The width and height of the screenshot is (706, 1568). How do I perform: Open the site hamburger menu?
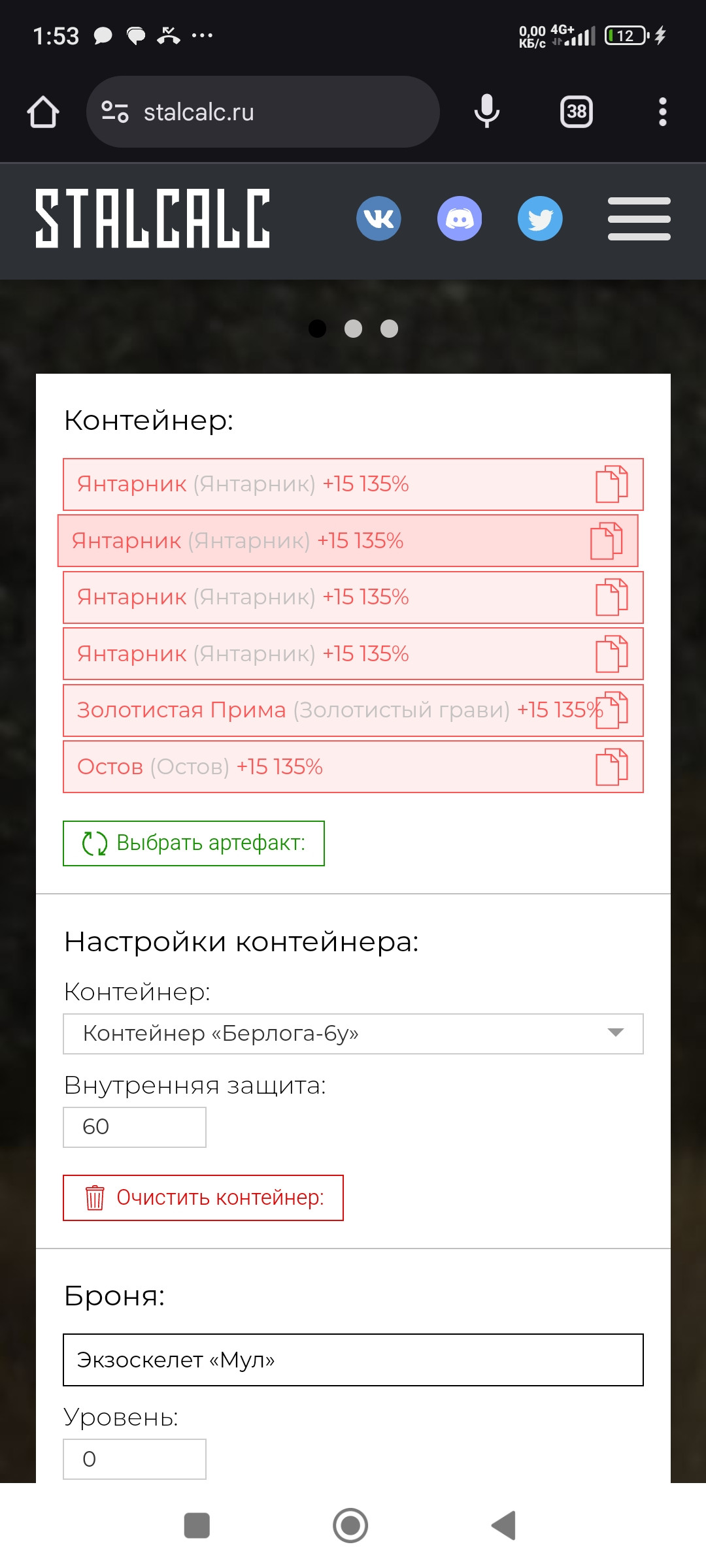click(x=639, y=219)
